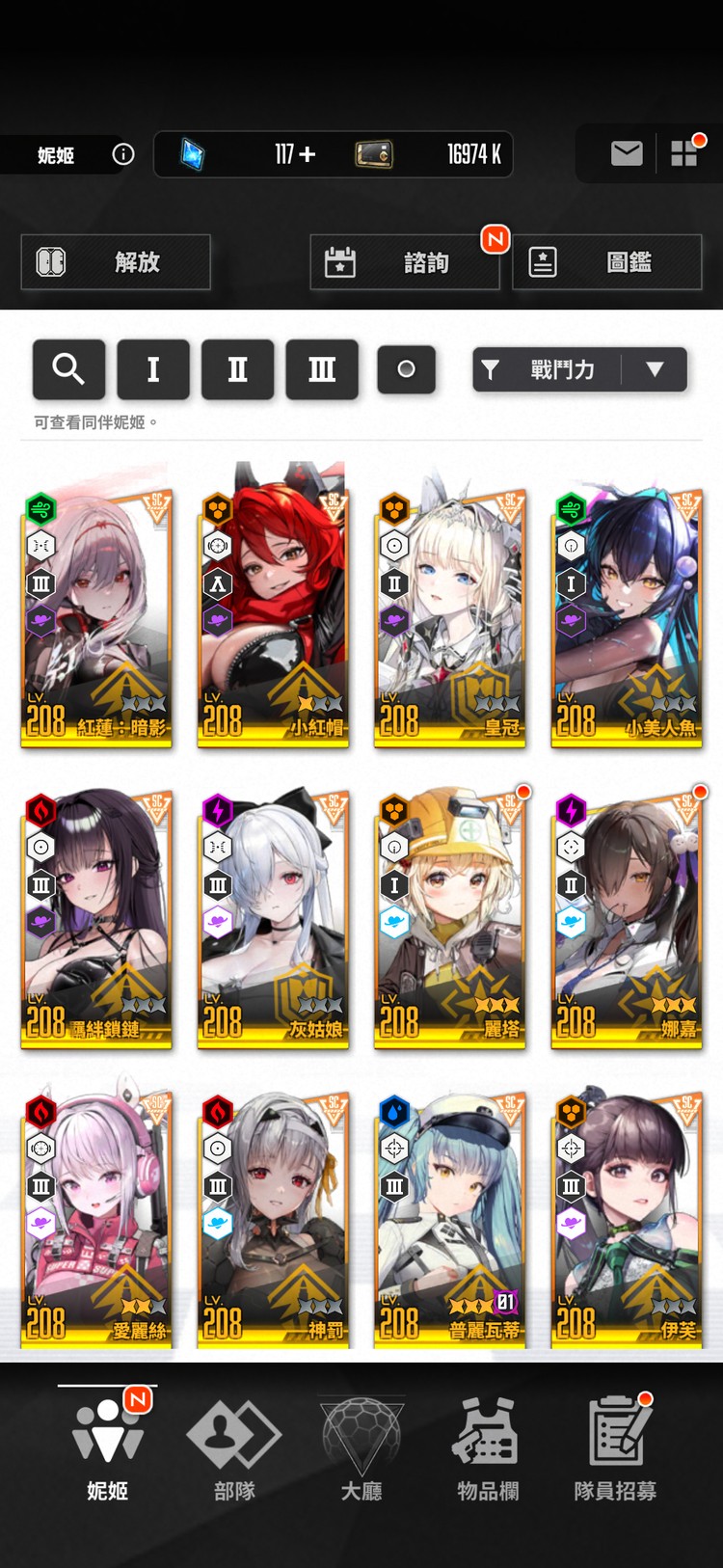Select 灰姑娘 character card
This screenshot has height=1568, width=723.
[x=273, y=916]
